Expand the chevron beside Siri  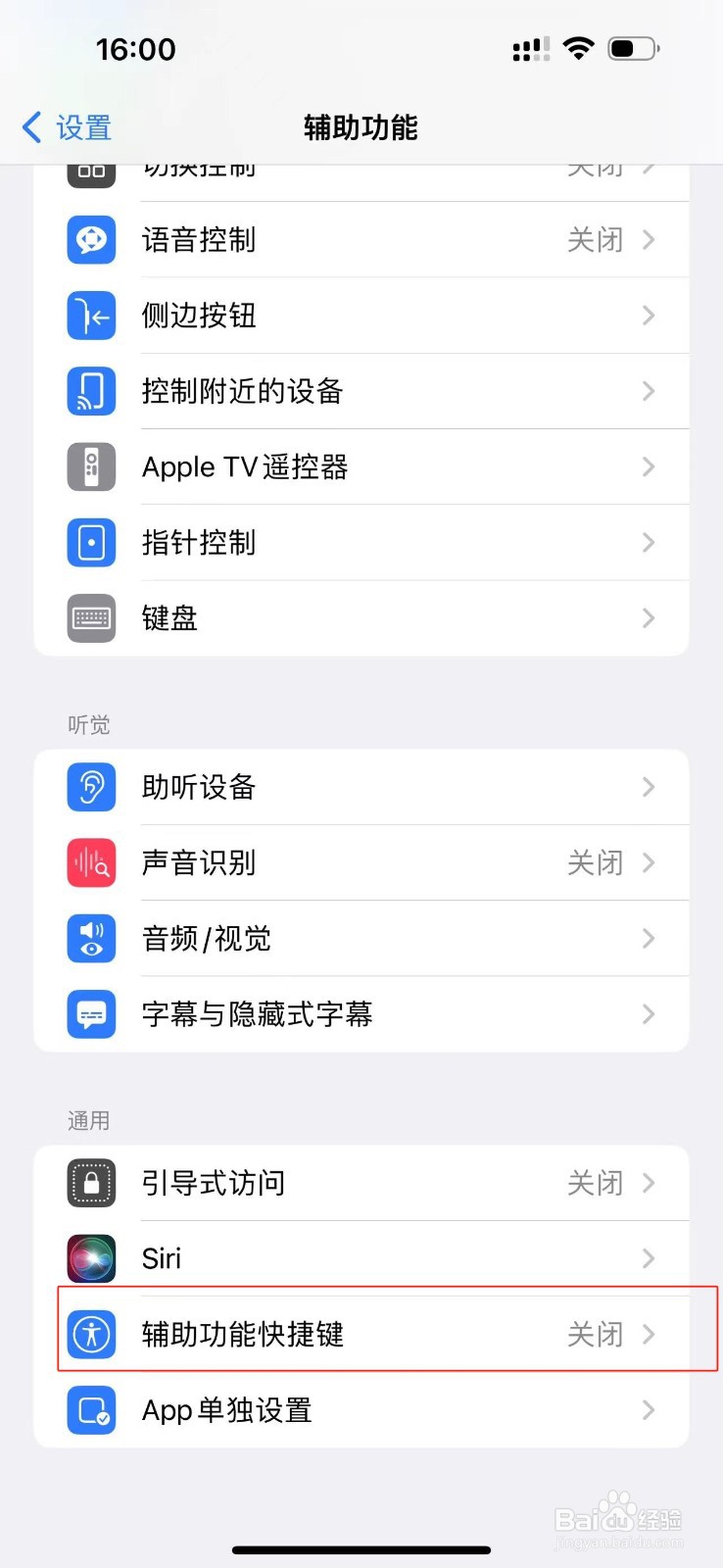(x=648, y=1257)
